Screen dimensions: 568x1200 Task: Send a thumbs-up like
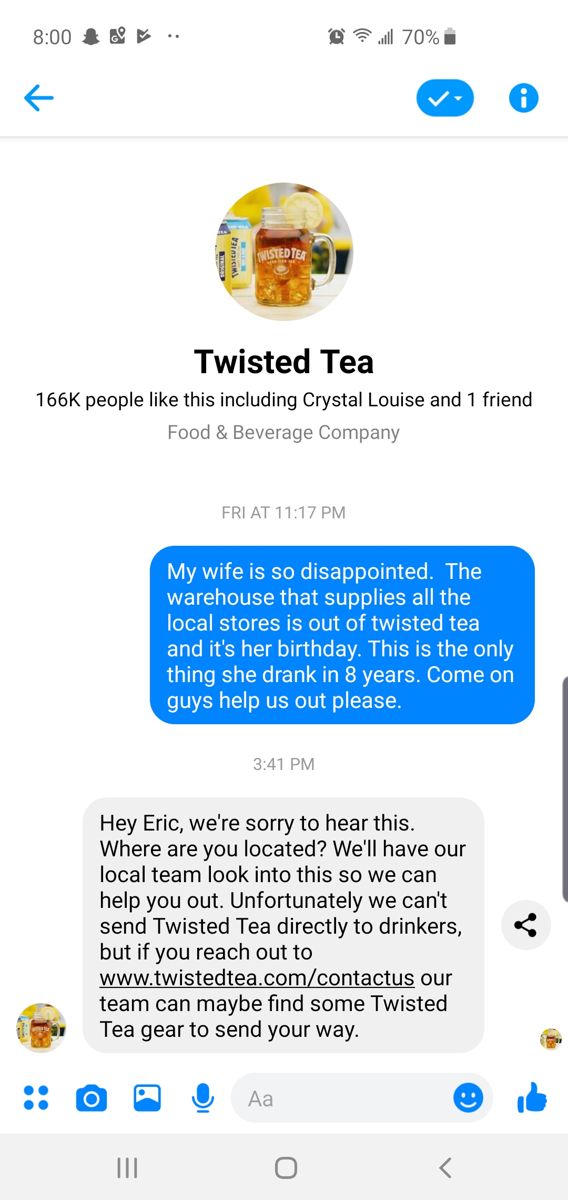pyautogui.click(x=532, y=1098)
